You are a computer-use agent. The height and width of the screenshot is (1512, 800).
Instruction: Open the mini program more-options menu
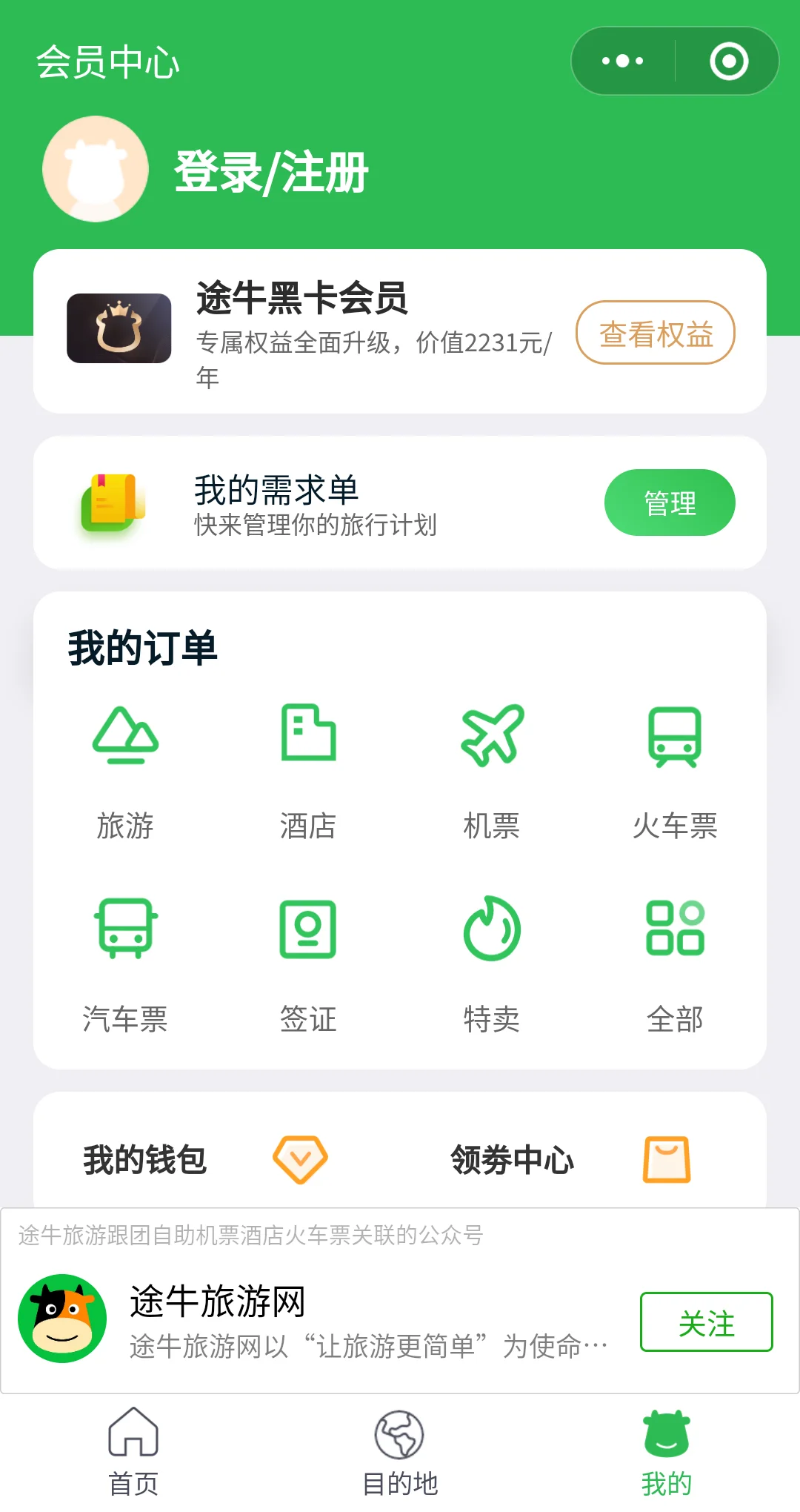623,61
